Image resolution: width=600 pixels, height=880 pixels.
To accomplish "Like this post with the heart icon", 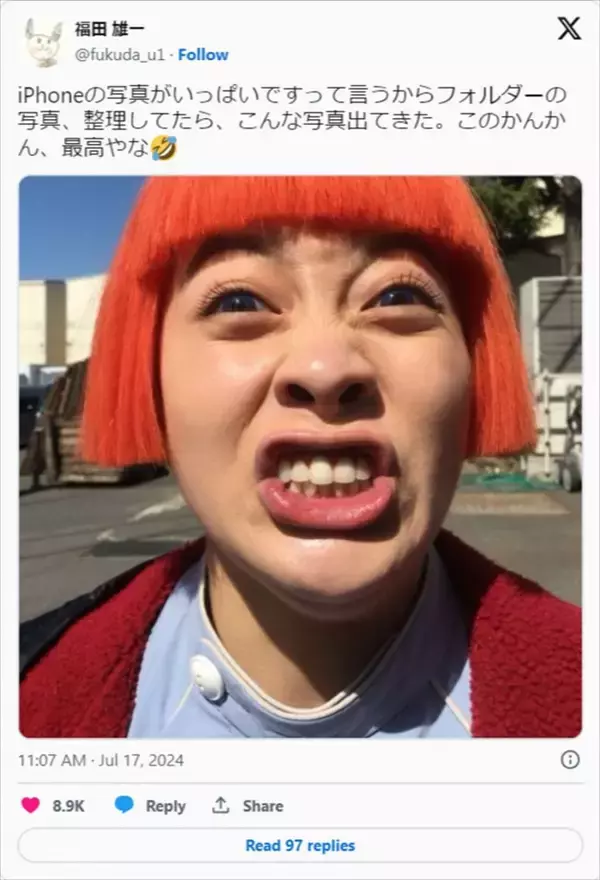I will tap(31, 805).
